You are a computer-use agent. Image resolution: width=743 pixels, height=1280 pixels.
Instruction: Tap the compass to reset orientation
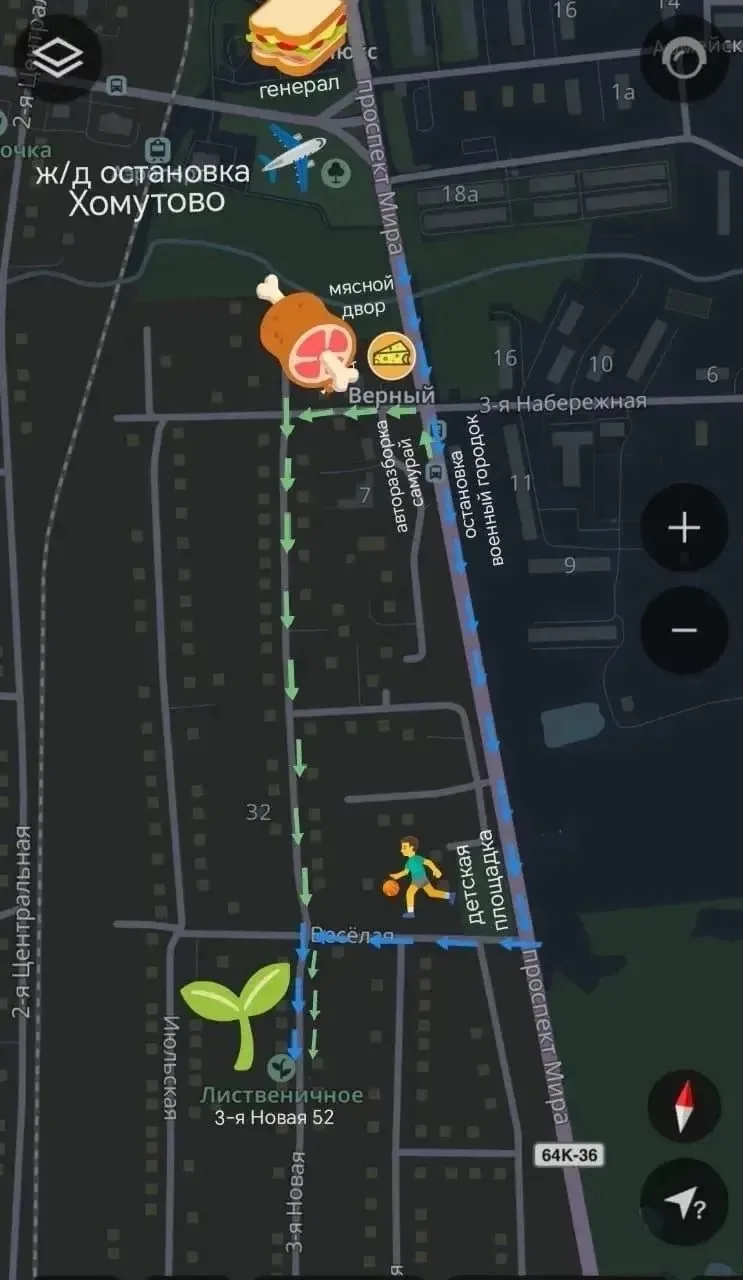click(684, 1107)
